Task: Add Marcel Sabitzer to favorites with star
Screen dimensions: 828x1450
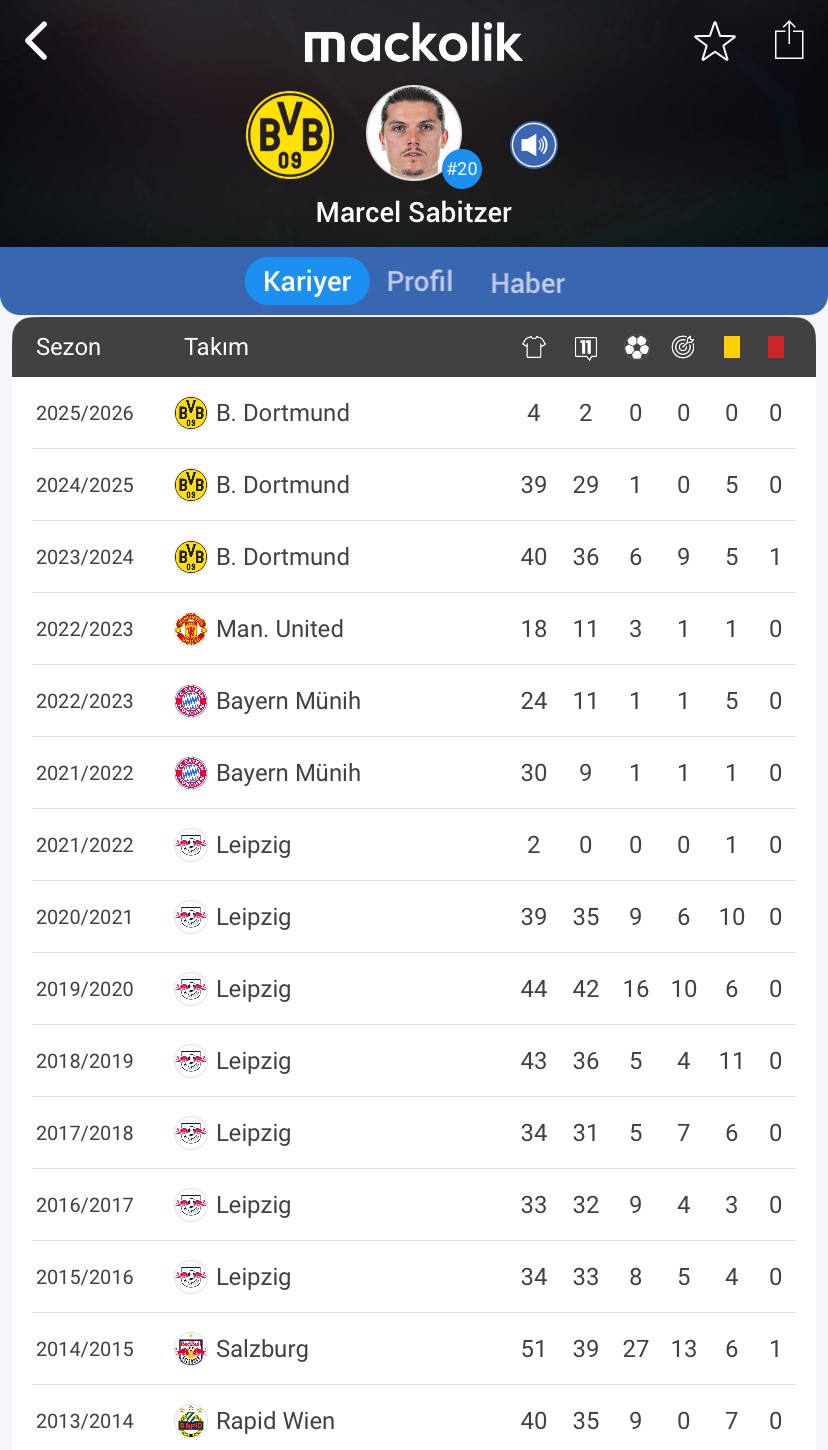Action: (714, 42)
